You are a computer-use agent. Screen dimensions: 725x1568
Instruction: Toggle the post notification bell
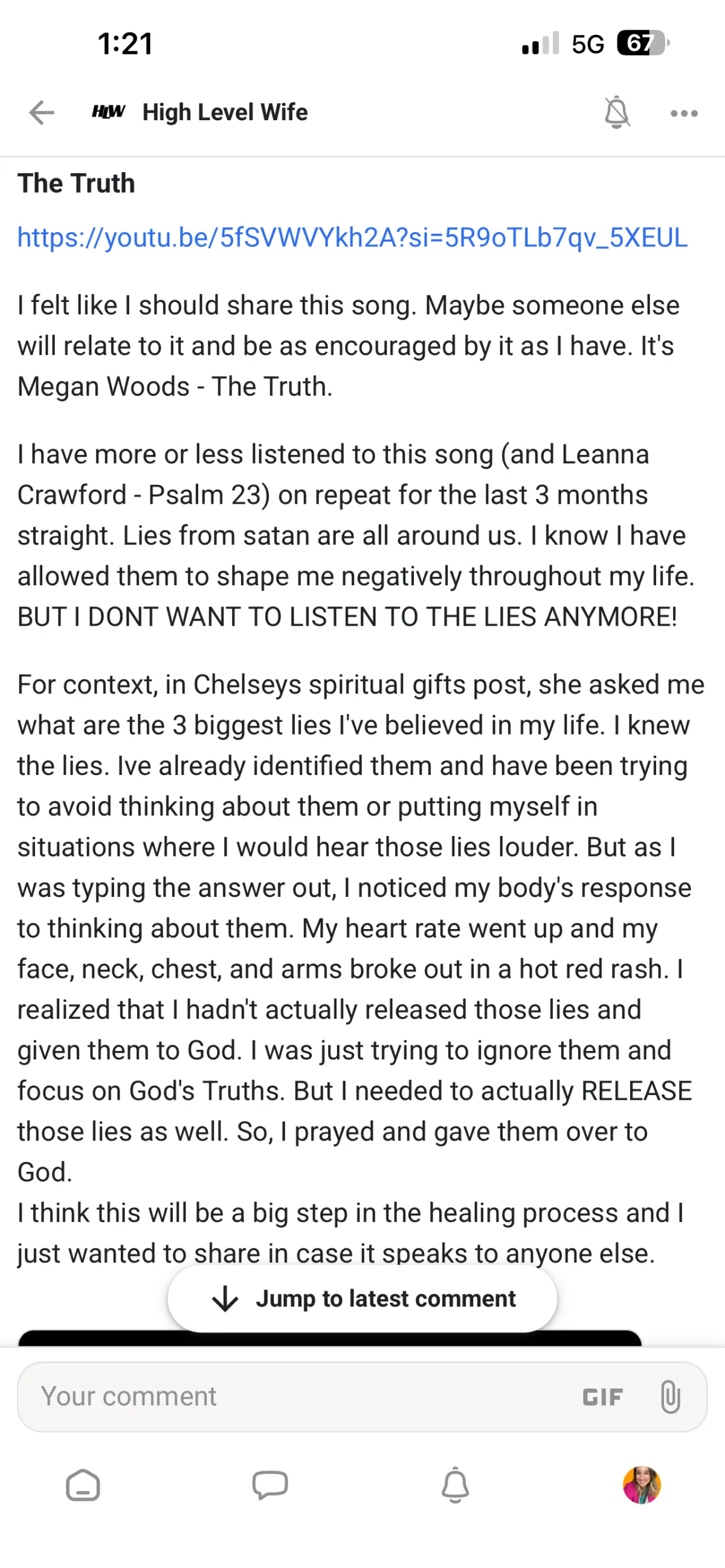click(x=617, y=112)
